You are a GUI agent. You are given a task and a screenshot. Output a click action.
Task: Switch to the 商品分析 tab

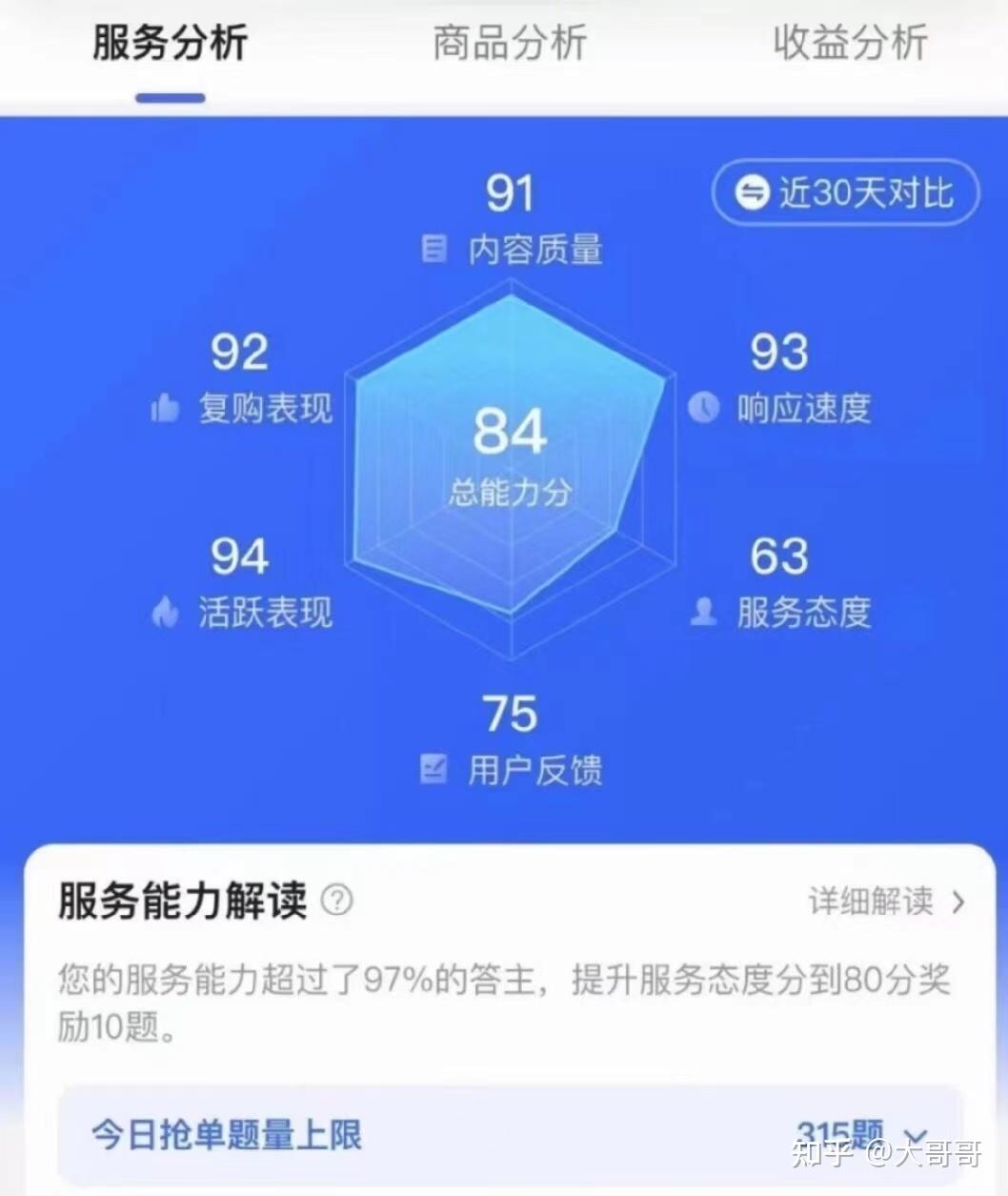510,44
